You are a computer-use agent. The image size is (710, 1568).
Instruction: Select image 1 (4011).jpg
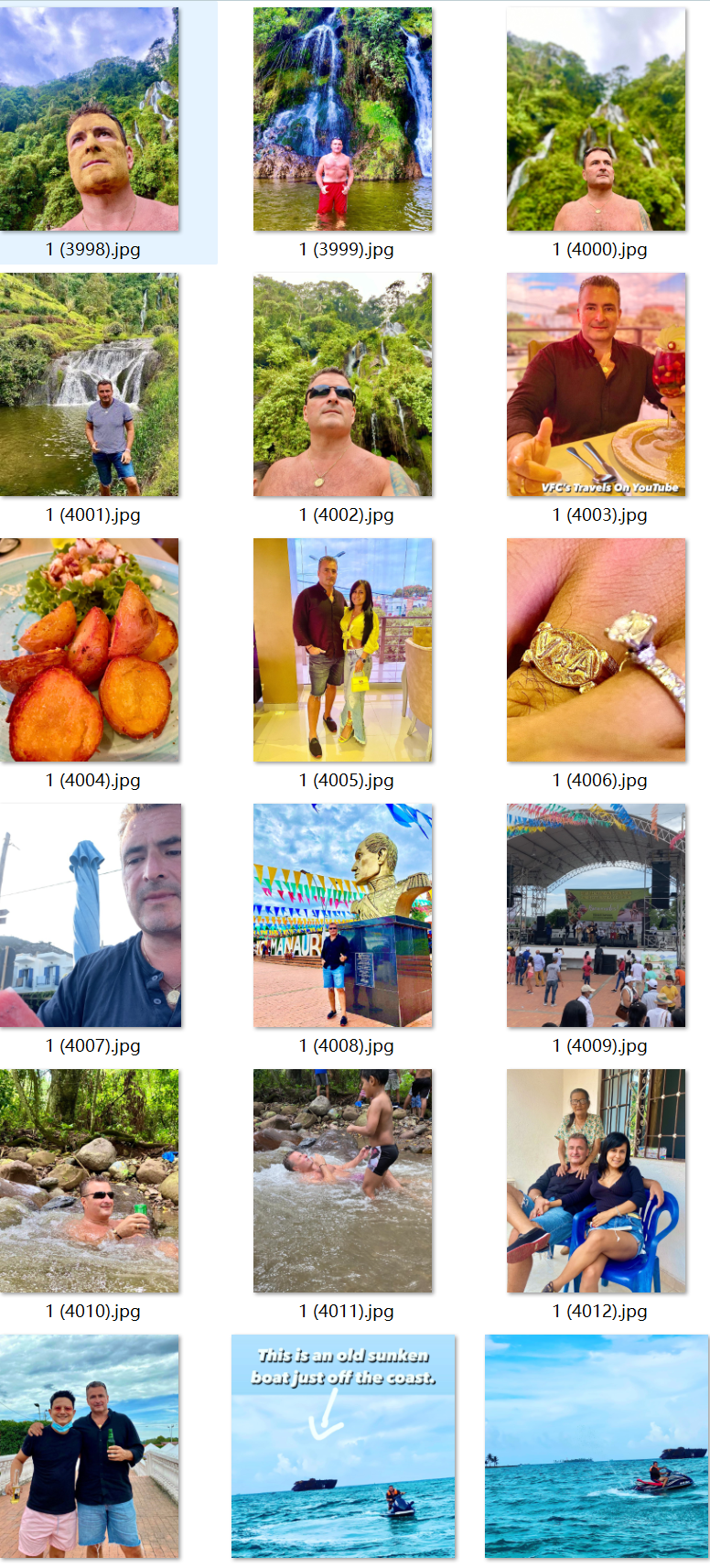pos(342,1181)
